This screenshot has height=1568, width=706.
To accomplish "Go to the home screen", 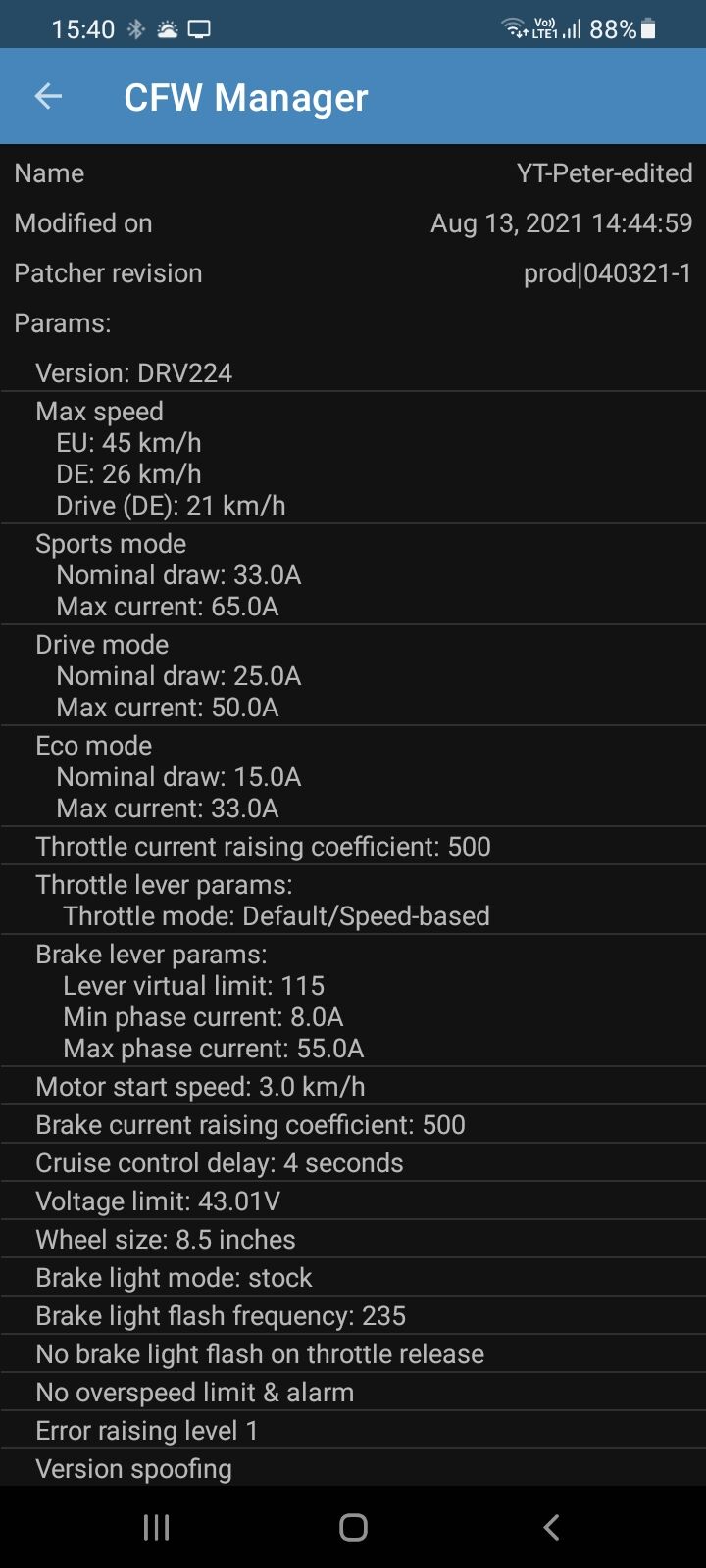I will click(353, 1527).
